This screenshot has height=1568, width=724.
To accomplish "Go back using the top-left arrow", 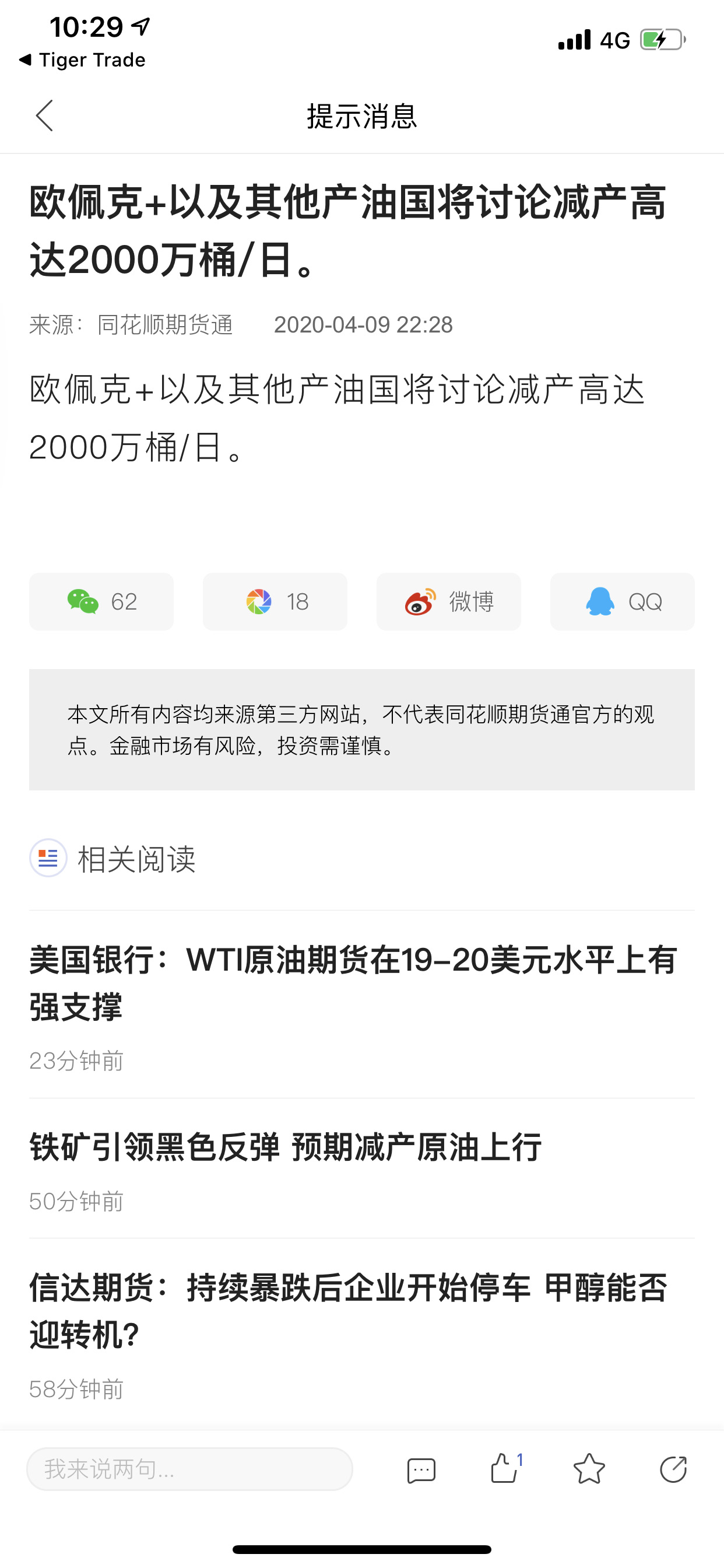I will [x=44, y=116].
